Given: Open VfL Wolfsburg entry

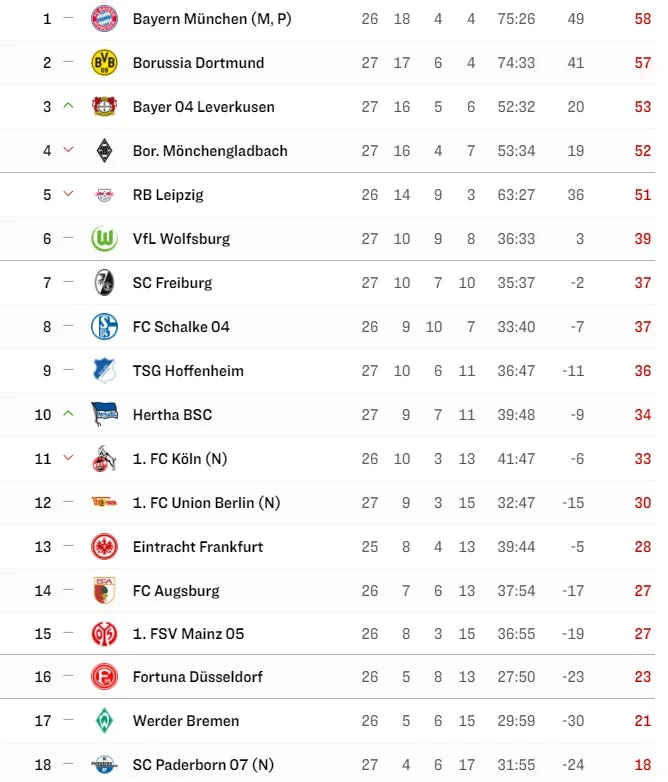Looking at the screenshot, I should pos(181,238).
